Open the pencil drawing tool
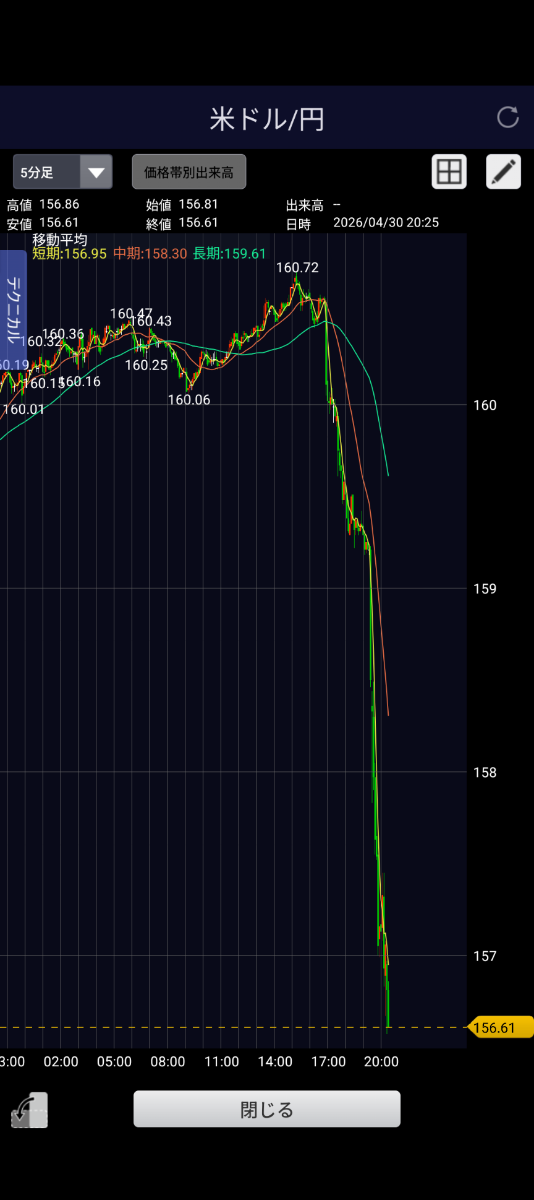The image size is (534, 1200). tap(504, 172)
